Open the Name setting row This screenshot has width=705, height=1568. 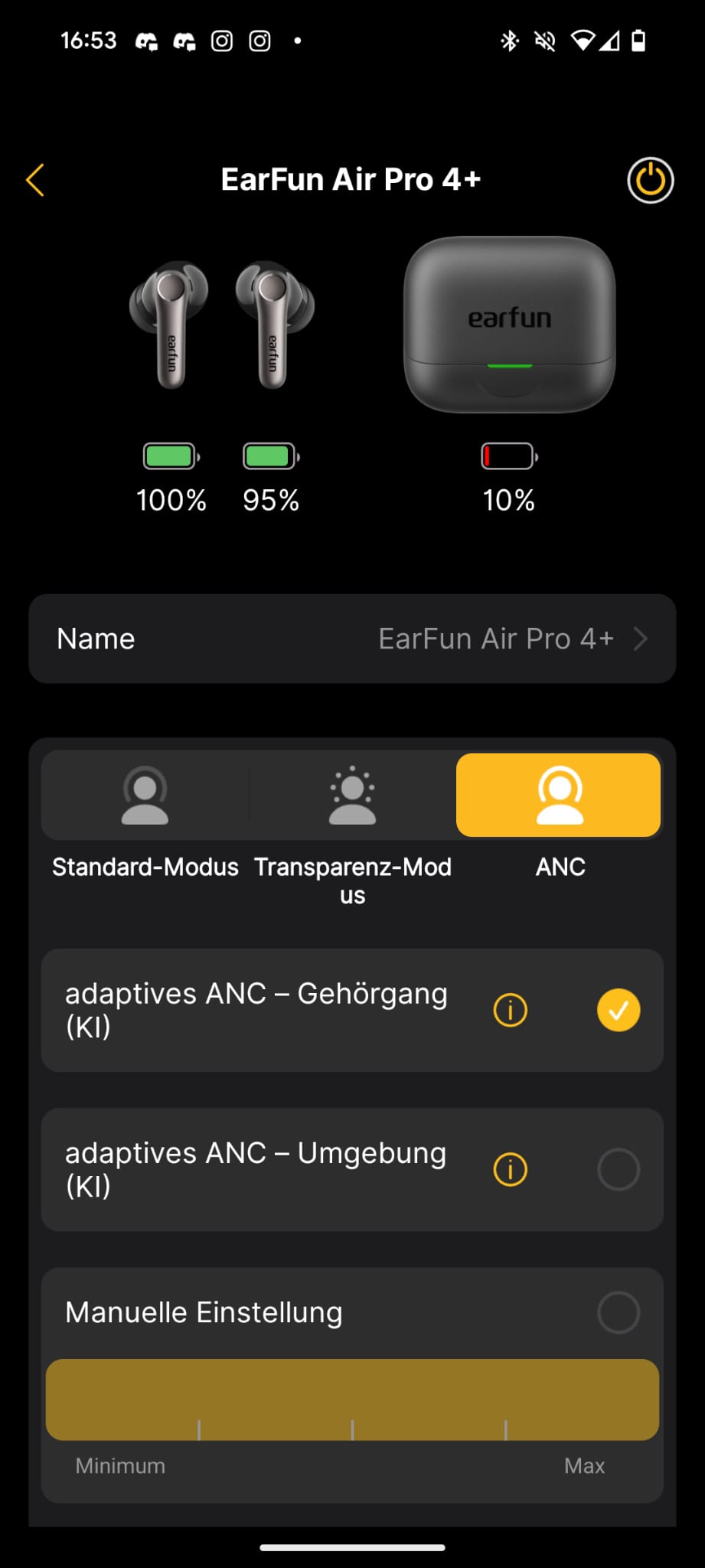352,639
